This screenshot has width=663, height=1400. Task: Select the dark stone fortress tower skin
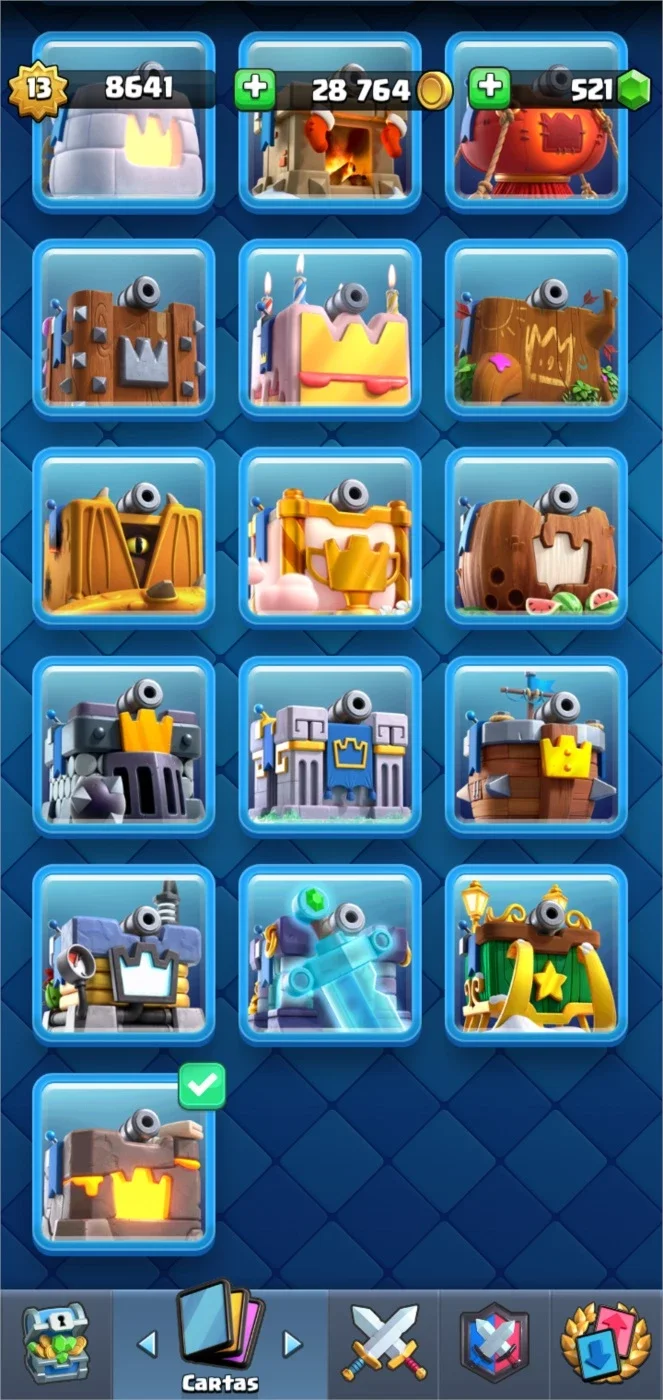coord(124,746)
